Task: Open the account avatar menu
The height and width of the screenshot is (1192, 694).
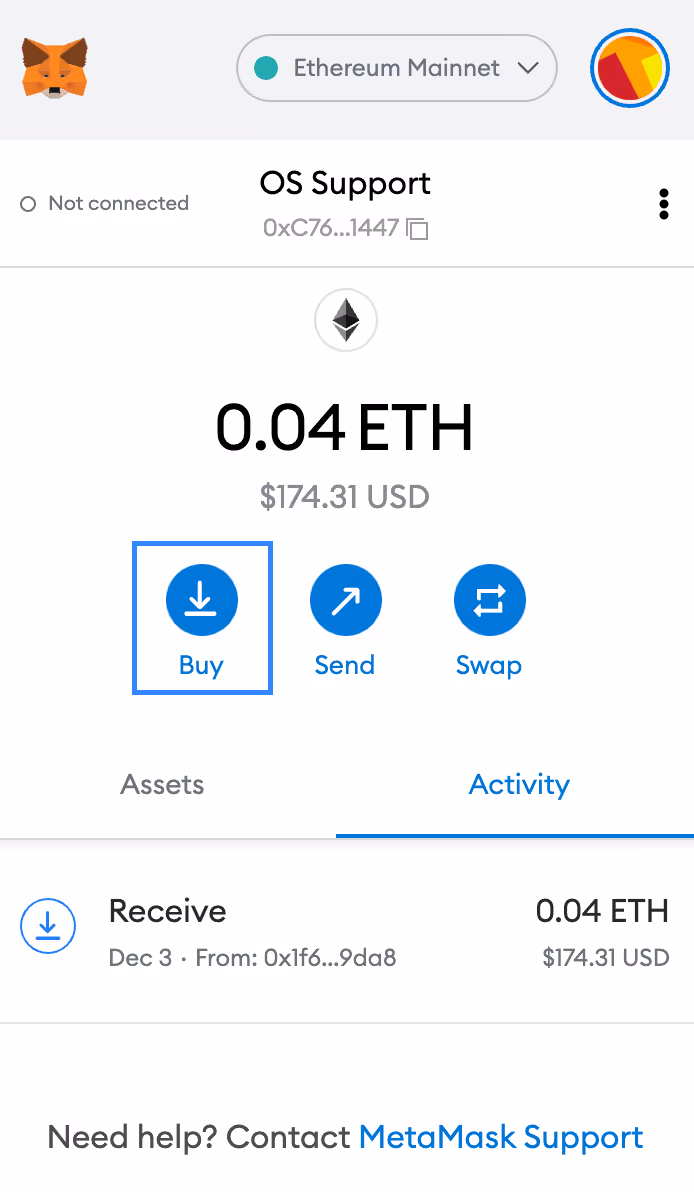Action: (x=629, y=68)
